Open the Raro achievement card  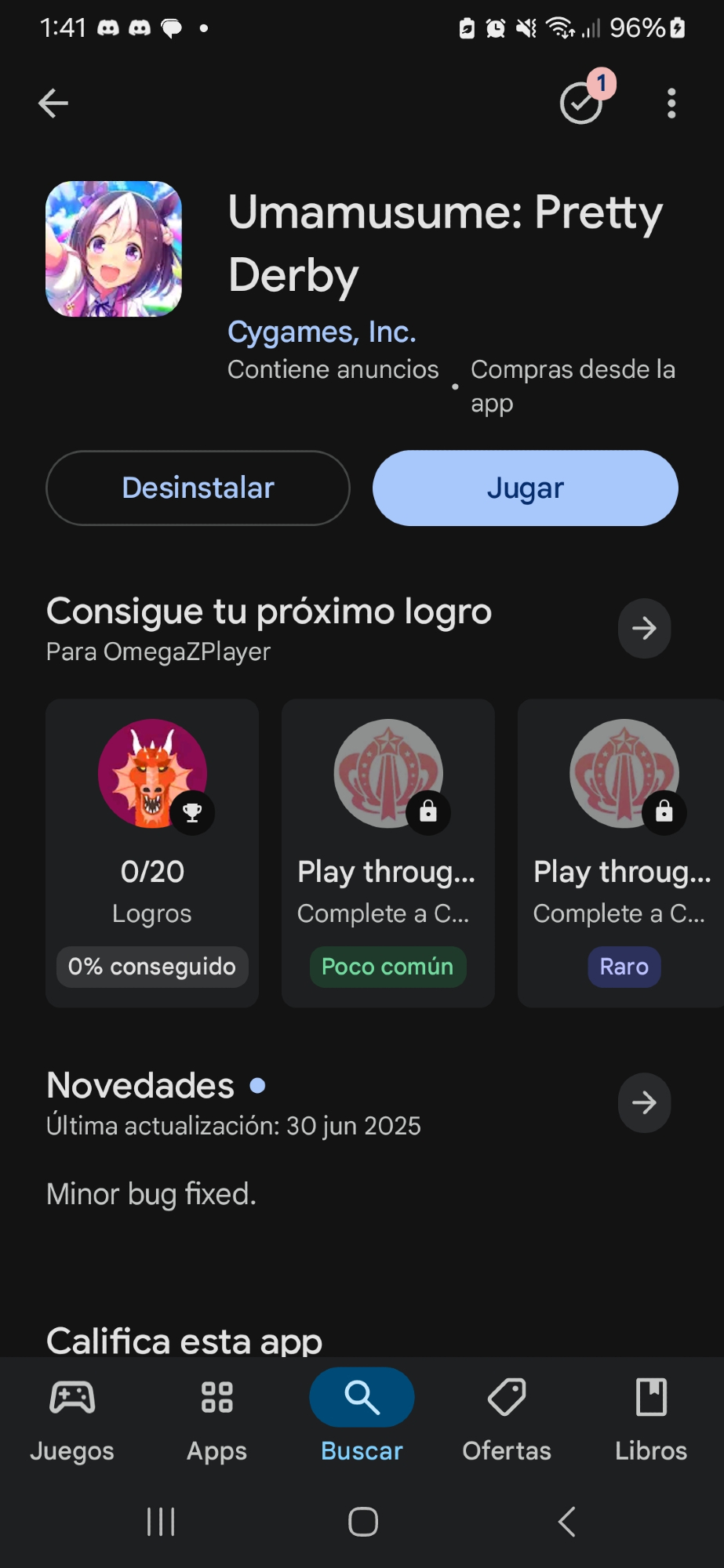click(x=623, y=852)
